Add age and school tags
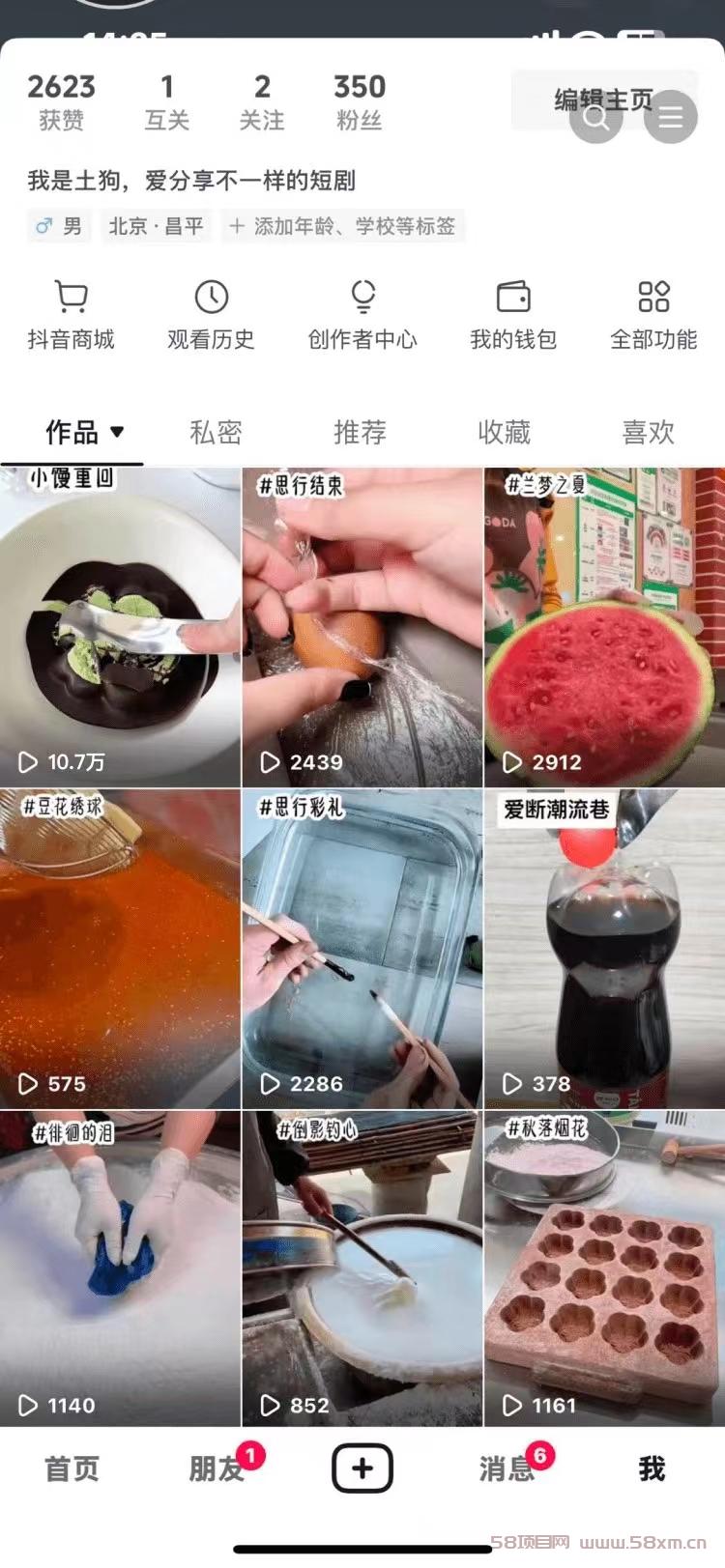 pyautogui.click(x=342, y=226)
